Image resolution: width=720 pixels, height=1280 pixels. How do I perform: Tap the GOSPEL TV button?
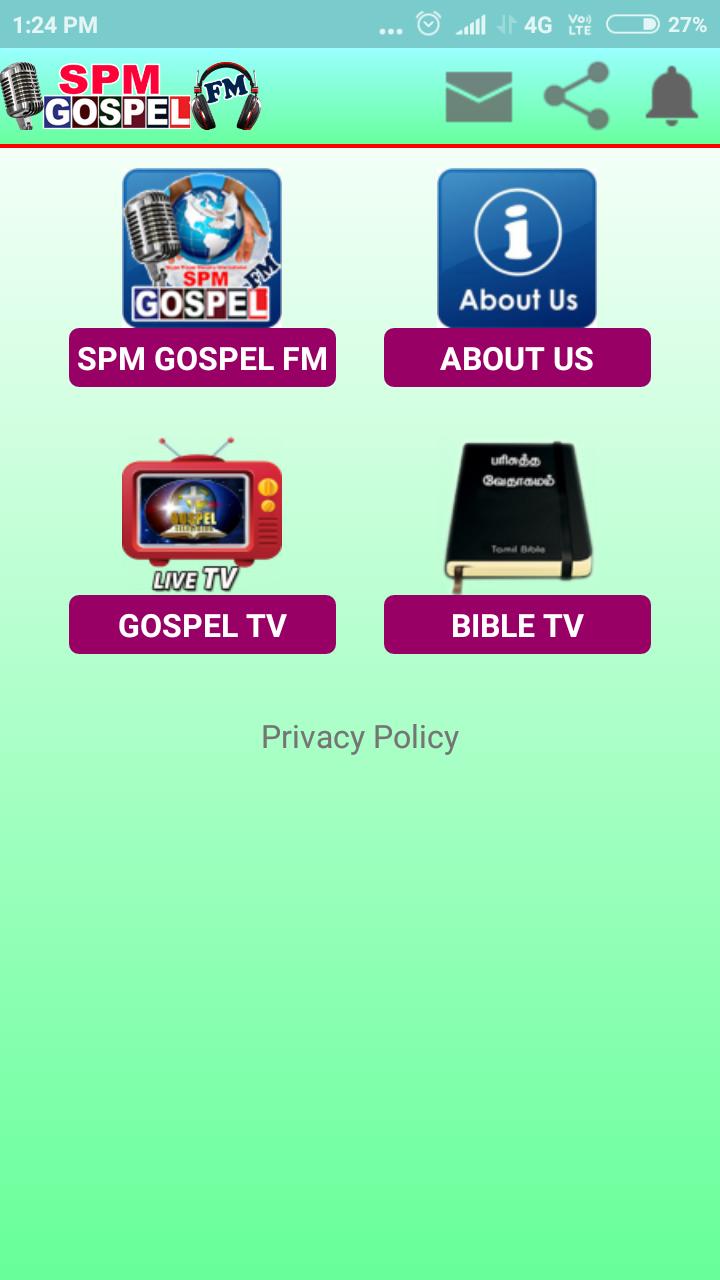tap(202, 624)
